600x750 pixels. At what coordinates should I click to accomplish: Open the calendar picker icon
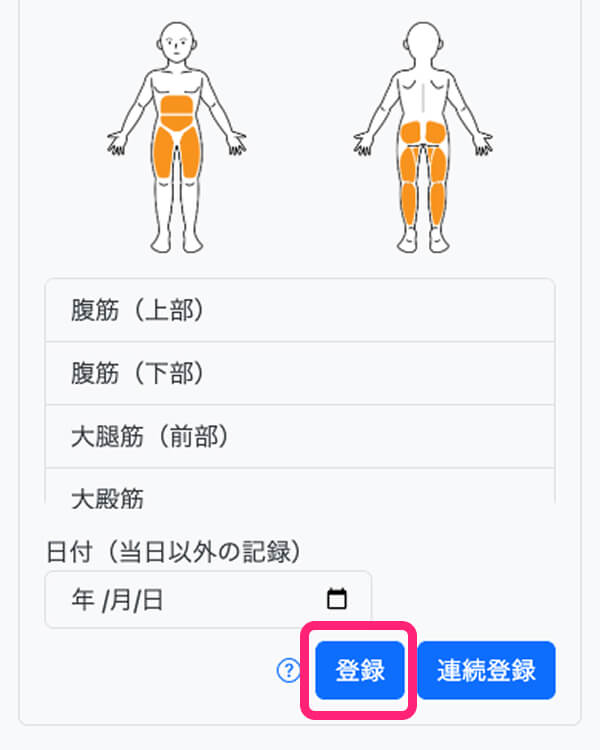point(337,600)
